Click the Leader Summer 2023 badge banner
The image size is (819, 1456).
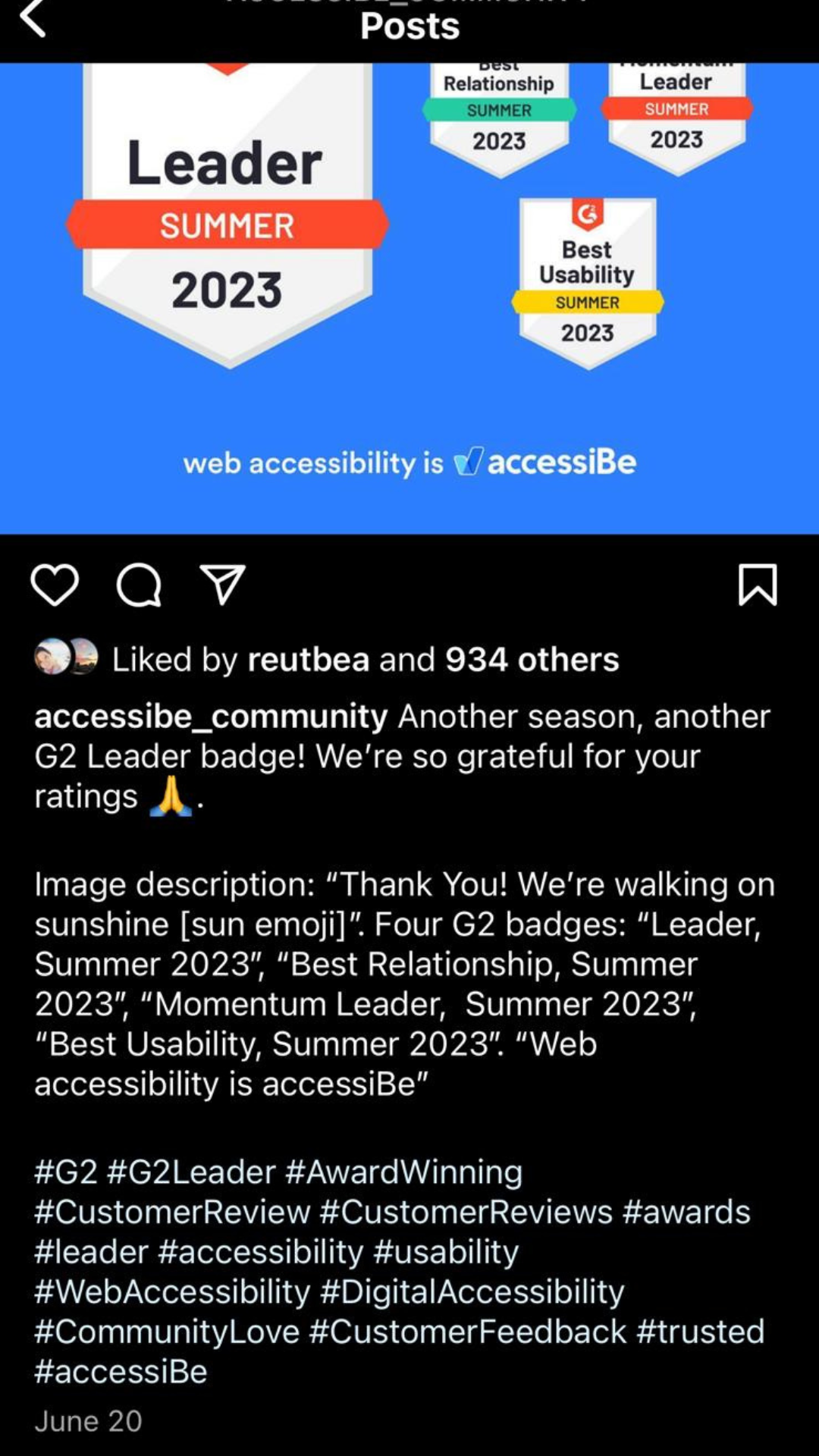click(227, 225)
